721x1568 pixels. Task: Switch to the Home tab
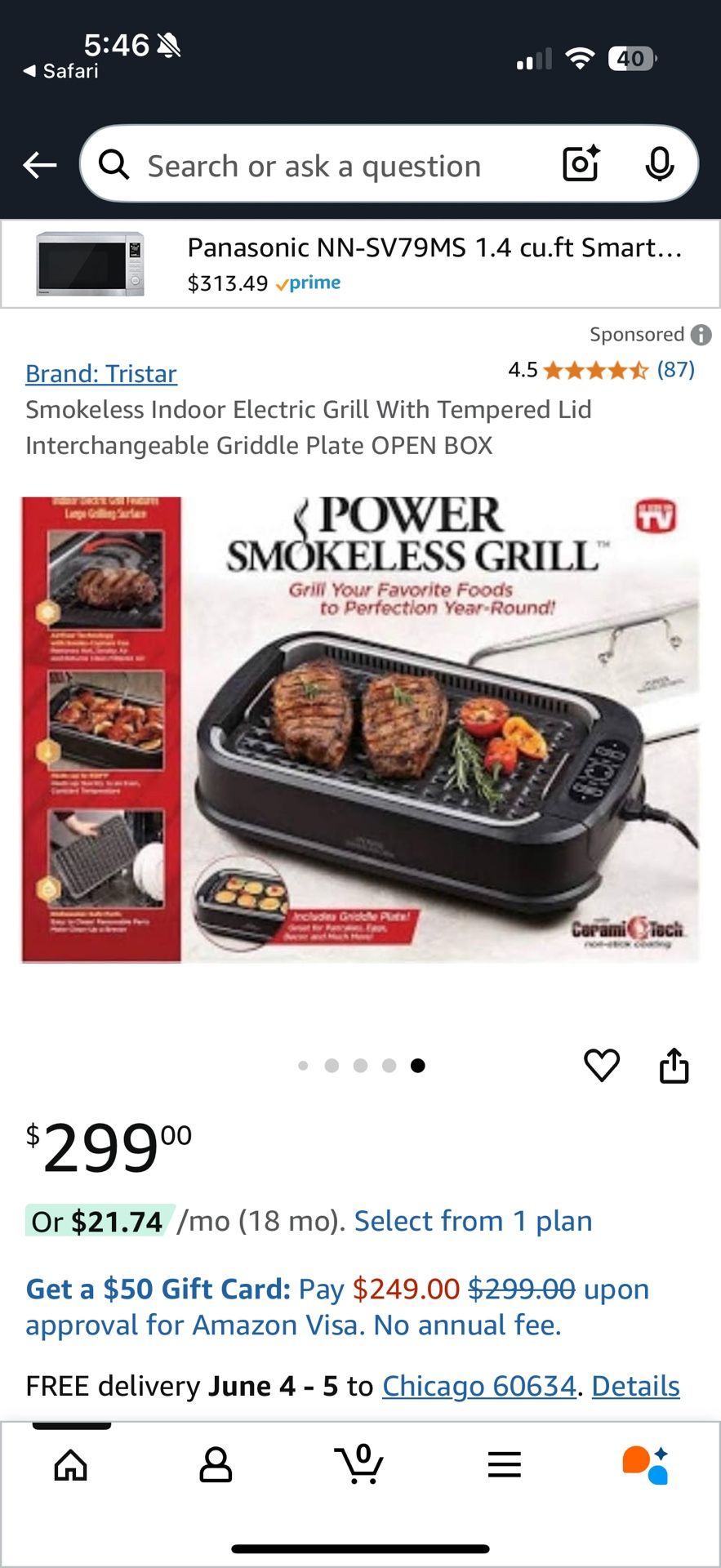(x=72, y=1464)
